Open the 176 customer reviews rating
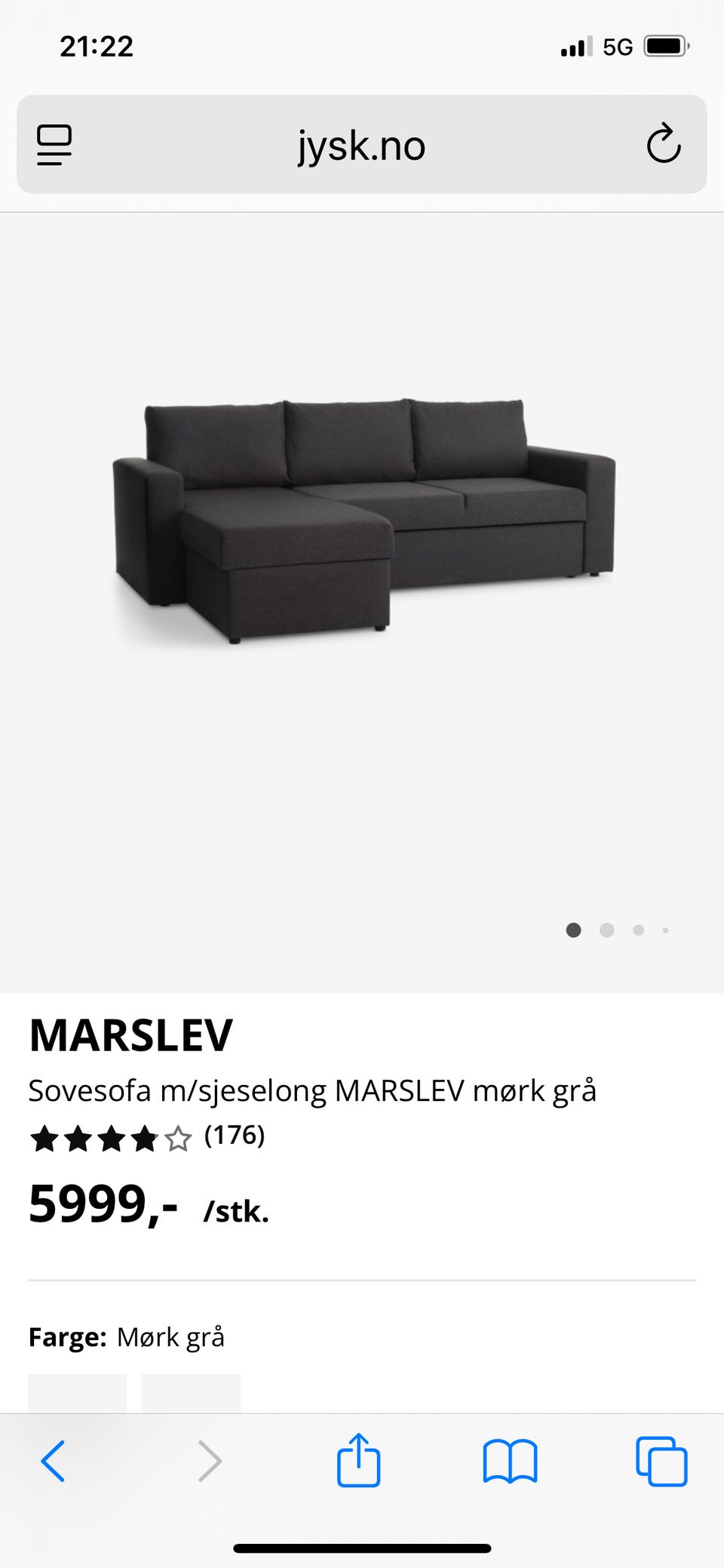This screenshot has height=1568, width=724. [147, 1136]
